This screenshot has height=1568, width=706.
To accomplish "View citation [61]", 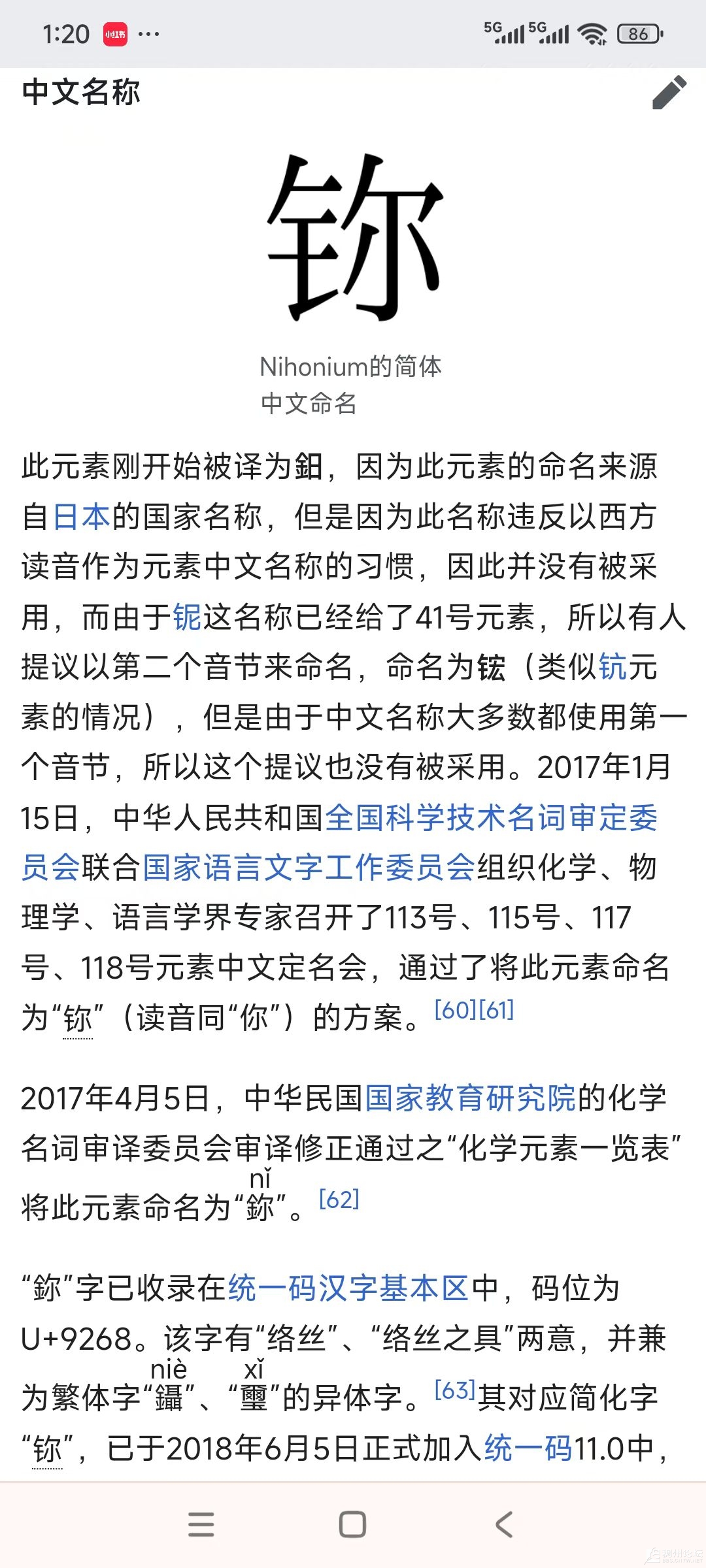I will click(x=497, y=1010).
